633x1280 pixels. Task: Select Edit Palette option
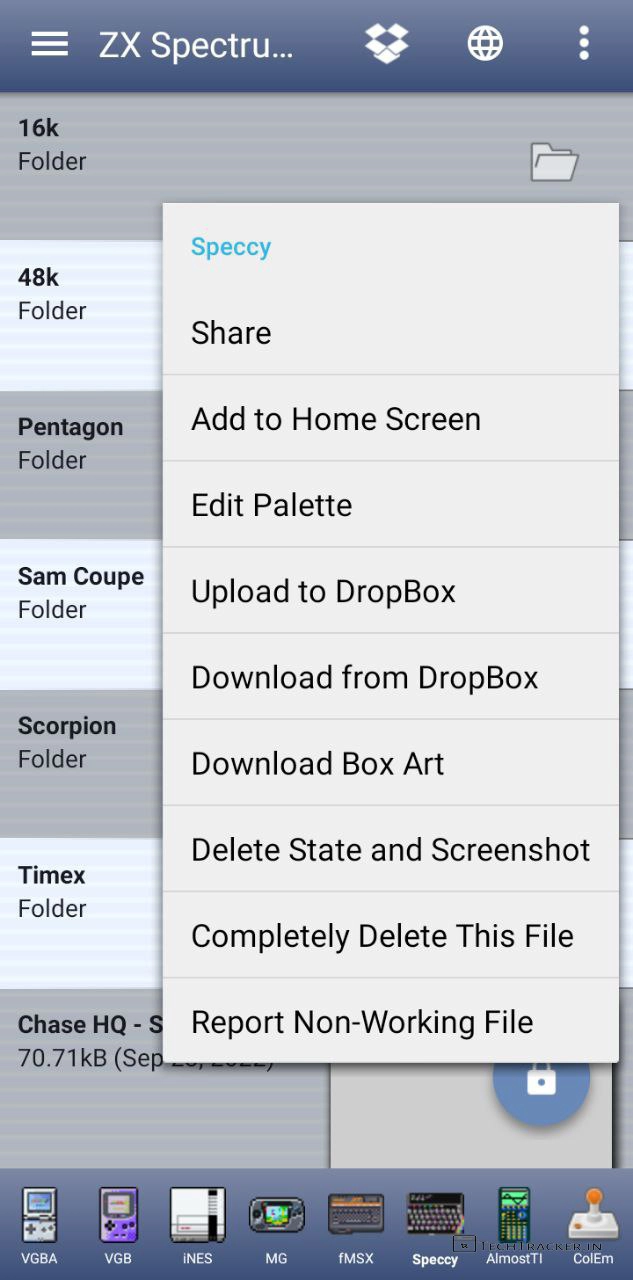tap(390, 505)
